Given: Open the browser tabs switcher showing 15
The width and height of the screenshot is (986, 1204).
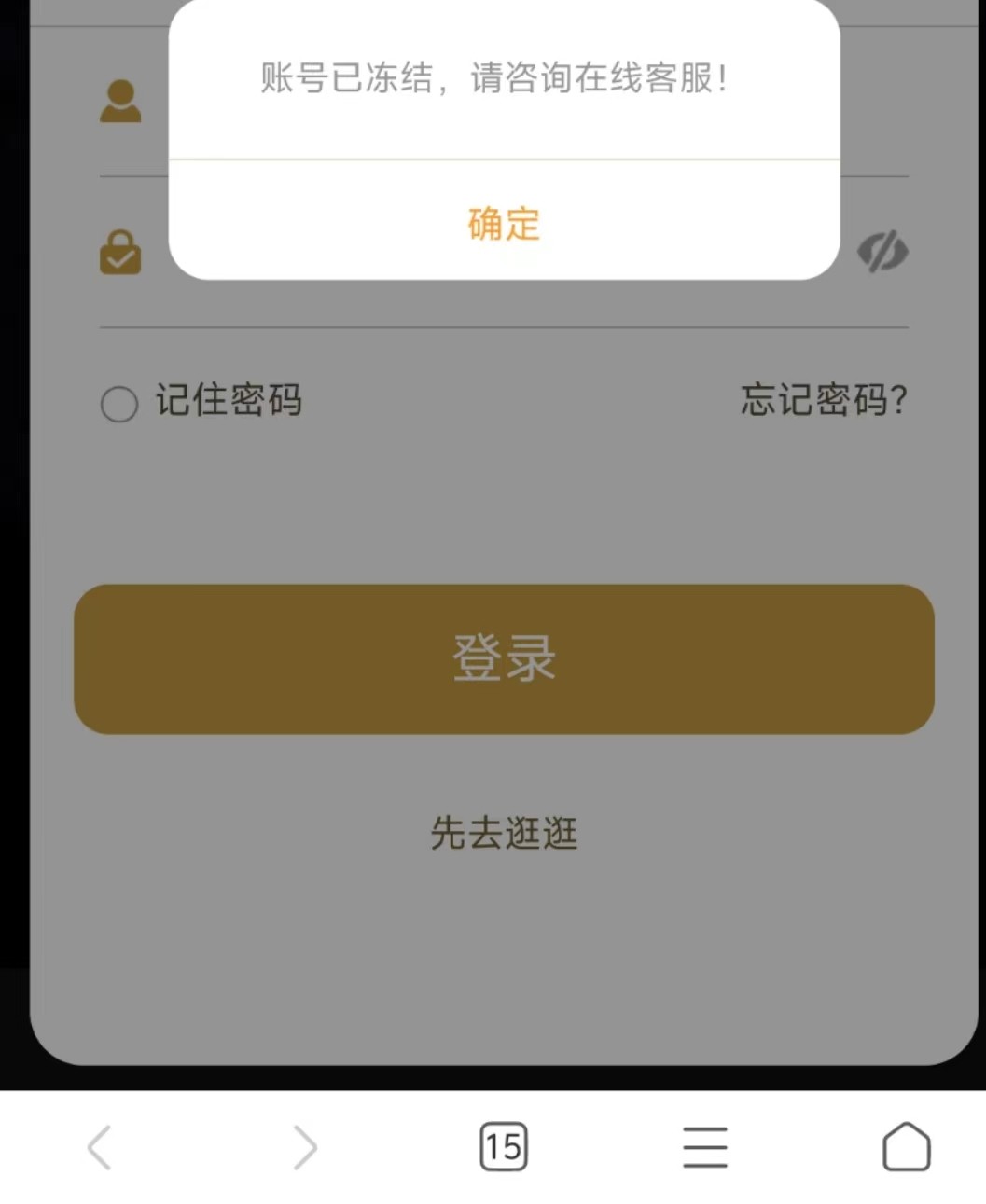Looking at the screenshot, I should pos(503,1146).
